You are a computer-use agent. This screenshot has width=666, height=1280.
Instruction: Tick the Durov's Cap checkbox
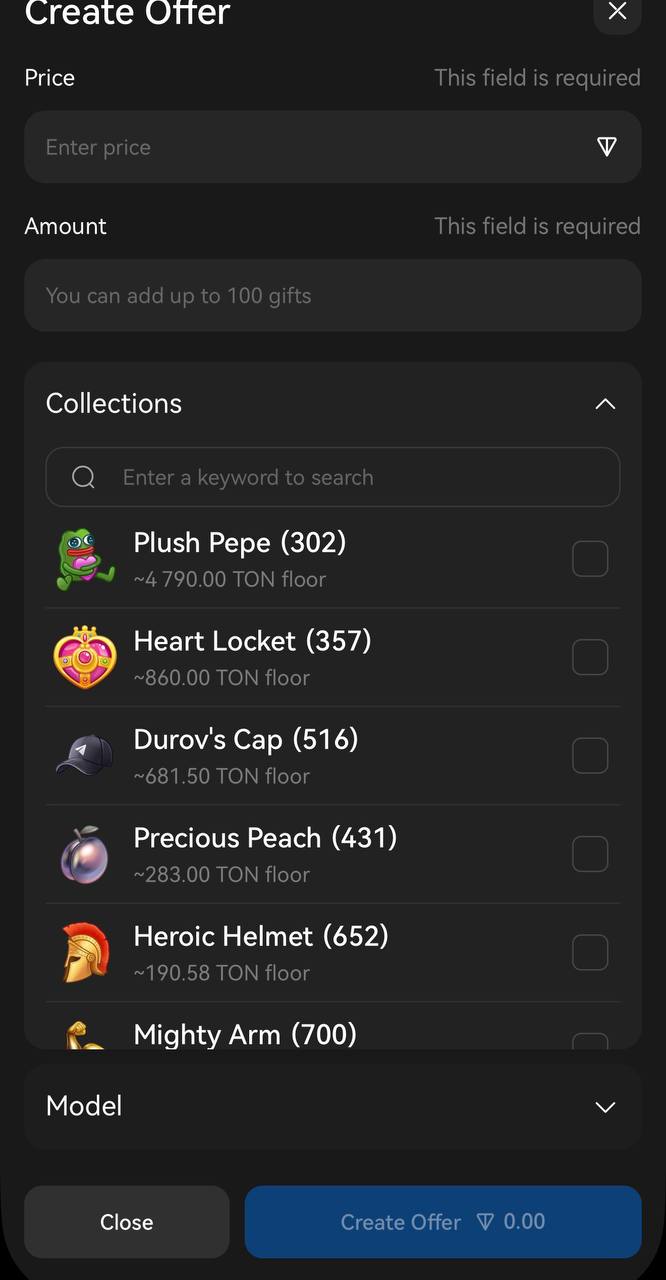tap(590, 756)
